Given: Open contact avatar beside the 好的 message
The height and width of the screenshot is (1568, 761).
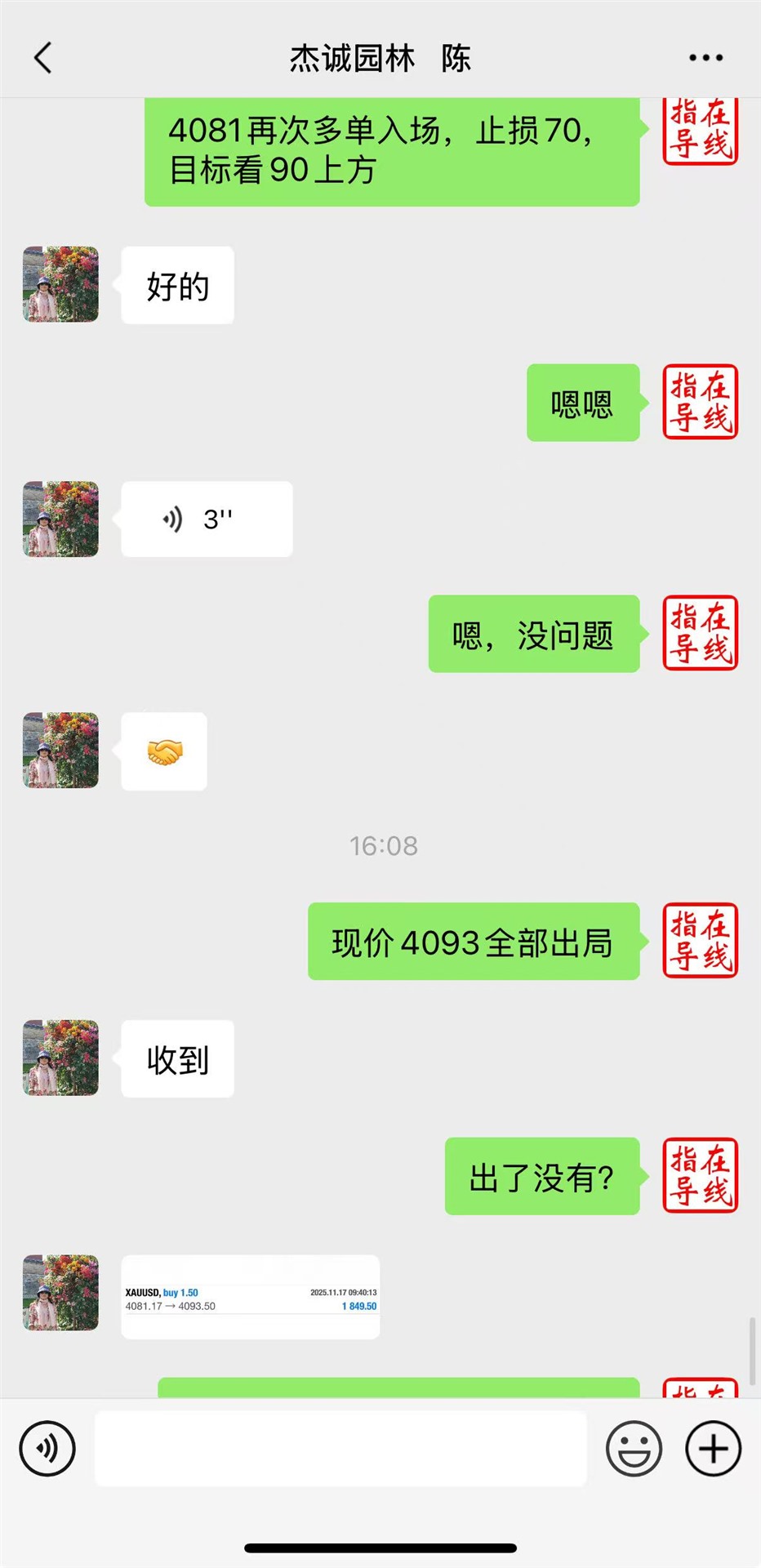Looking at the screenshot, I should point(60,284).
